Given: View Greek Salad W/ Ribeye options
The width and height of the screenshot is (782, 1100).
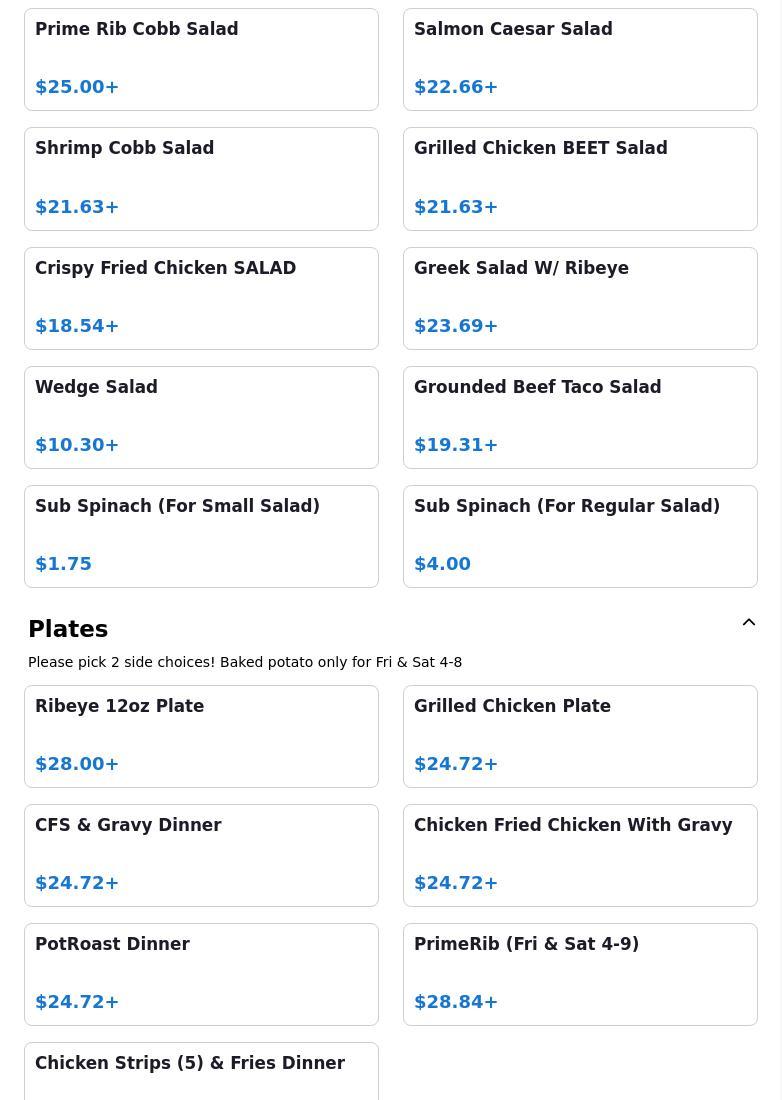Looking at the screenshot, I should 580,298.
